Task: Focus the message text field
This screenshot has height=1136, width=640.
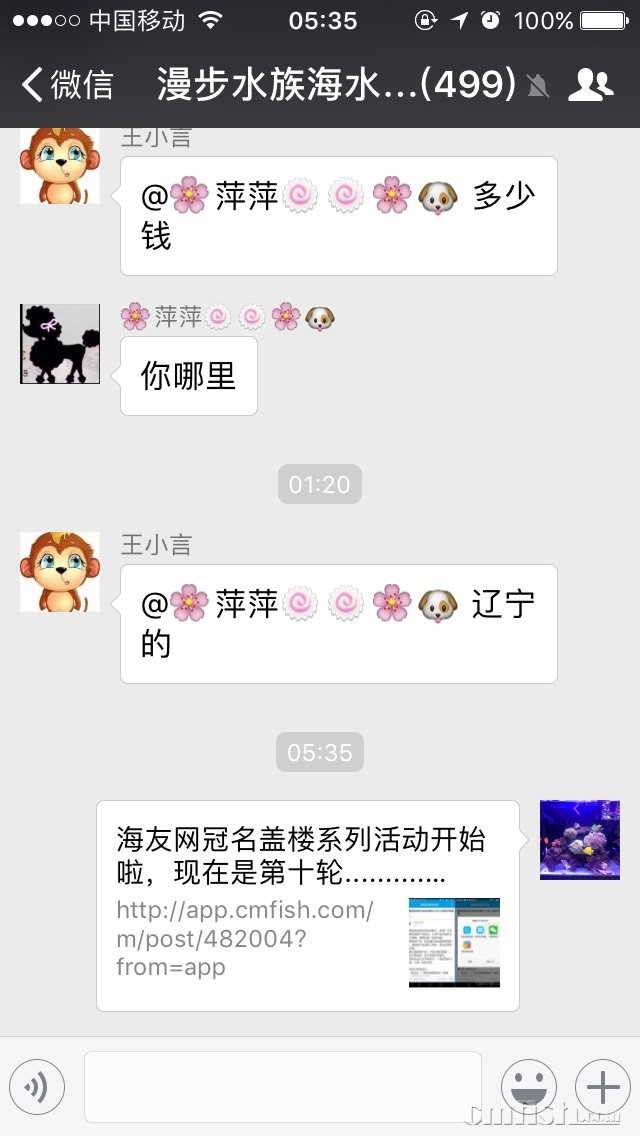Action: click(282, 1087)
